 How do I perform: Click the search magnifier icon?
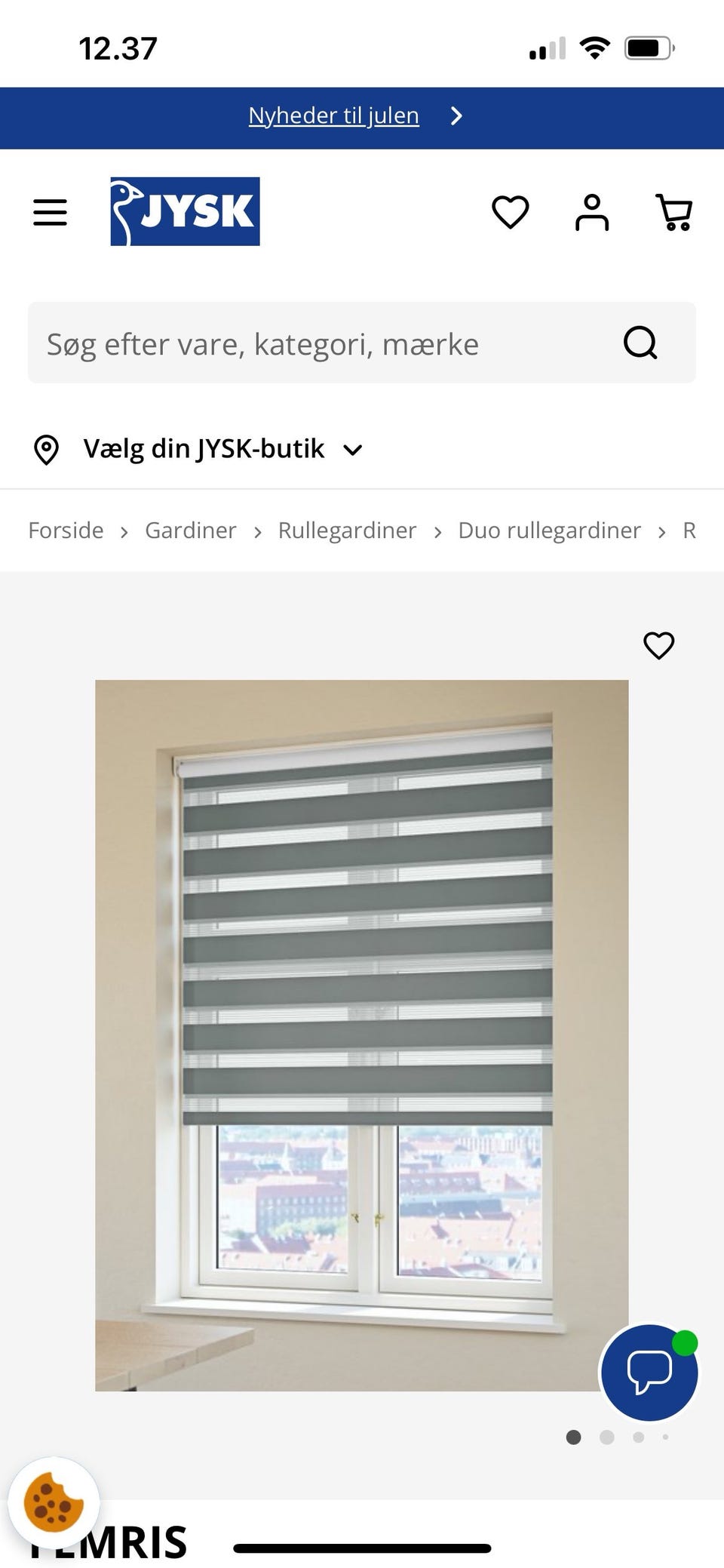(x=640, y=343)
